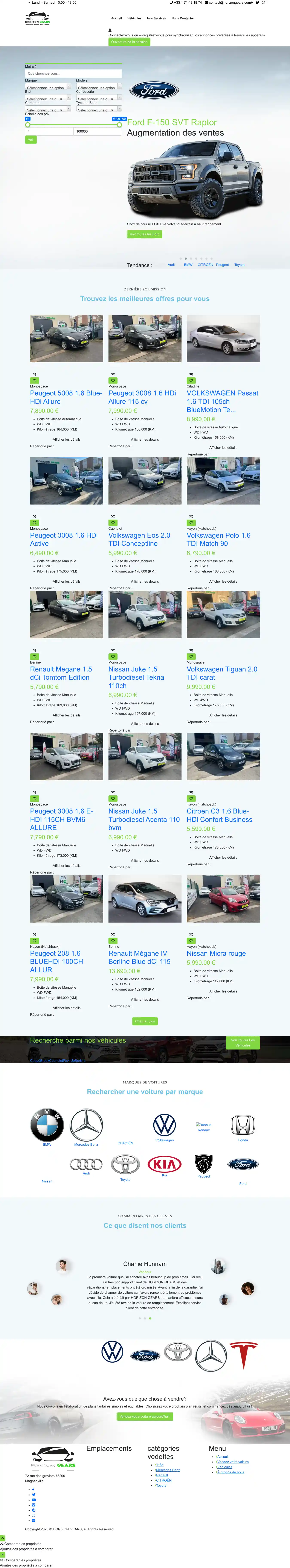The height and width of the screenshot is (1568, 290).
Task: Select the BMW trending link
Action: click(x=188, y=265)
